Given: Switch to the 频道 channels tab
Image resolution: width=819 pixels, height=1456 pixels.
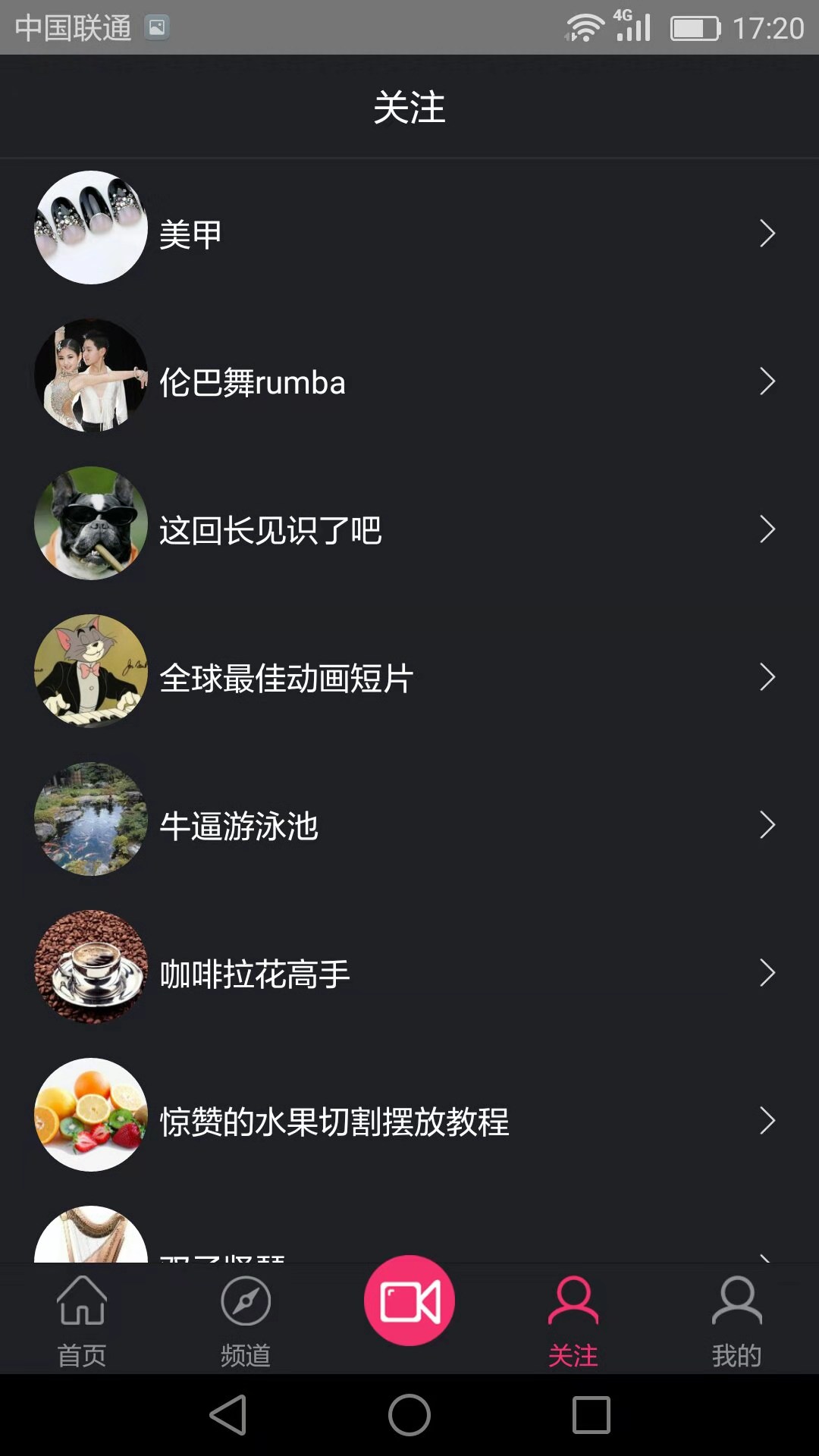Looking at the screenshot, I should [x=246, y=1320].
